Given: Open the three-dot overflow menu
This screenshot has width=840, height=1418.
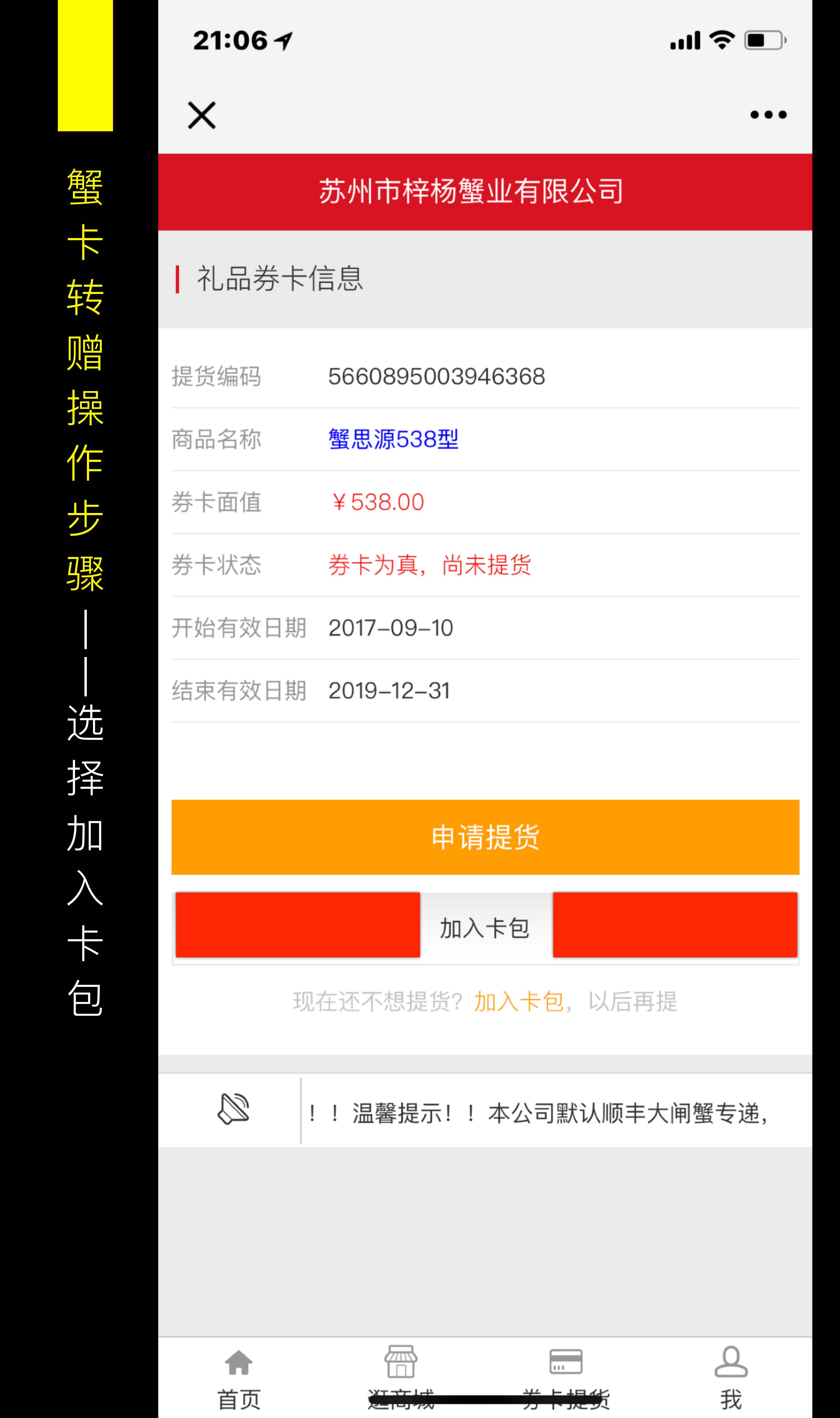Looking at the screenshot, I should click(x=768, y=115).
